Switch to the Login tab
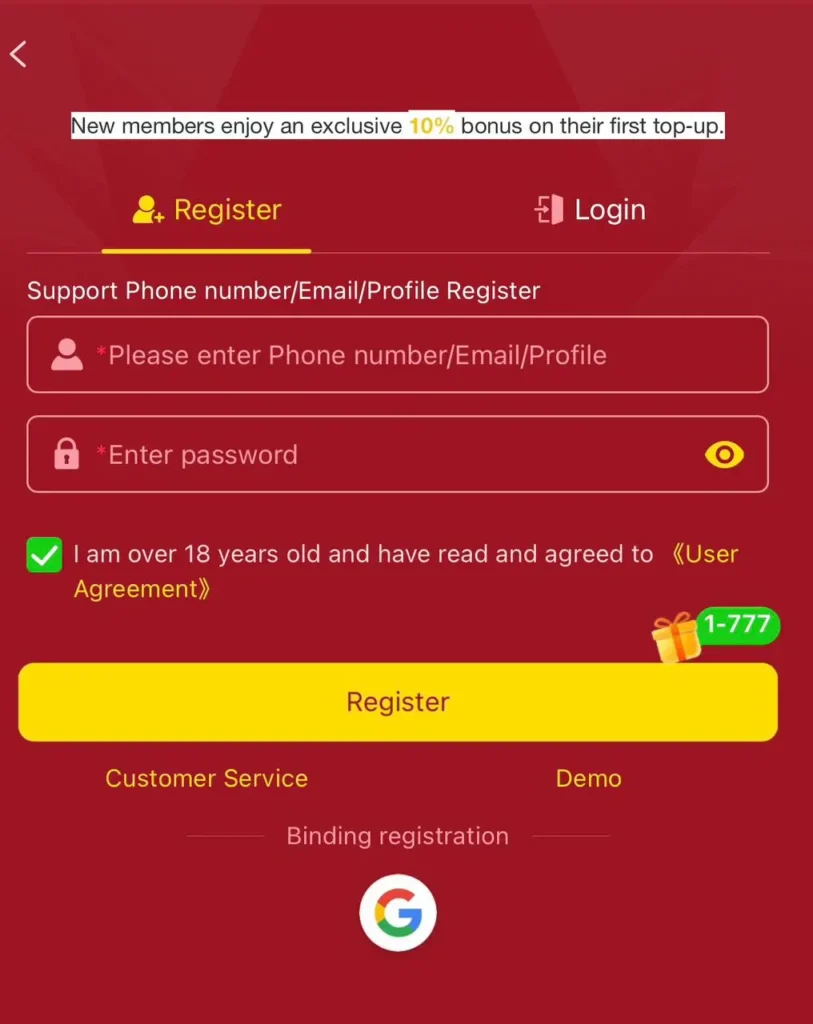Image resolution: width=813 pixels, height=1024 pixels. (x=589, y=210)
